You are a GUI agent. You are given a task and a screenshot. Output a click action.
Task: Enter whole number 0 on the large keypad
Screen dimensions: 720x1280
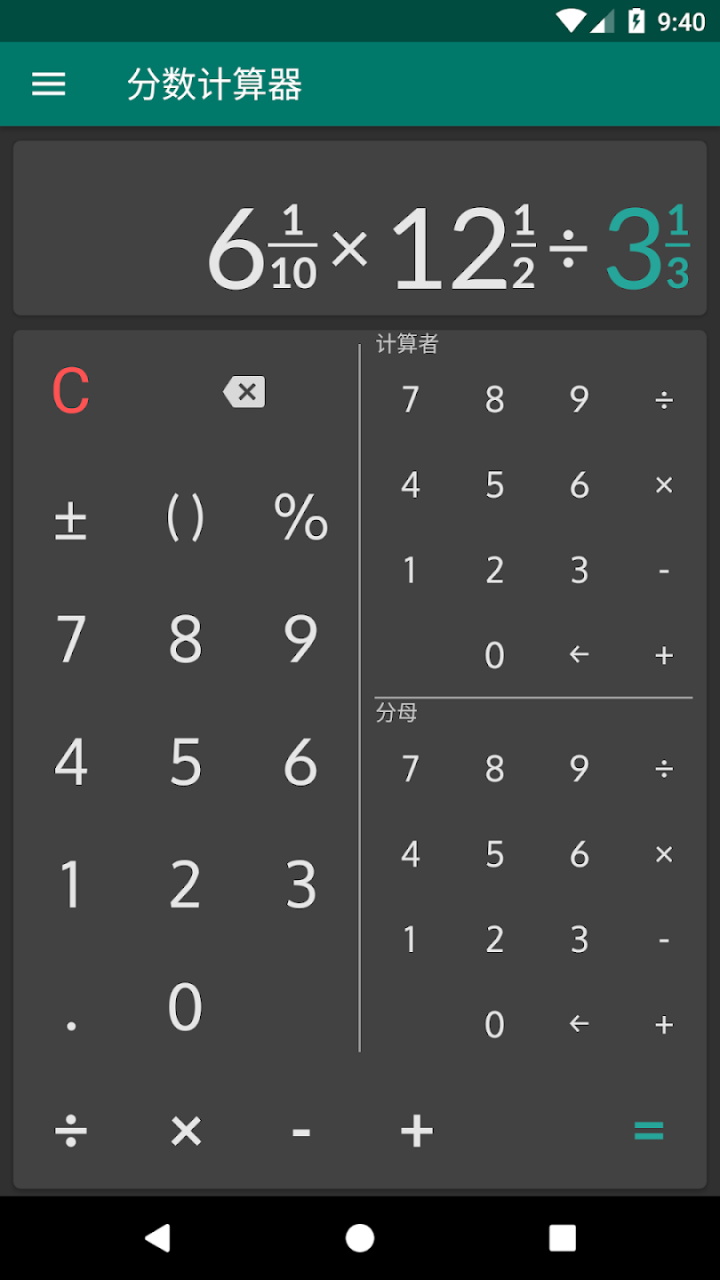click(186, 1006)
